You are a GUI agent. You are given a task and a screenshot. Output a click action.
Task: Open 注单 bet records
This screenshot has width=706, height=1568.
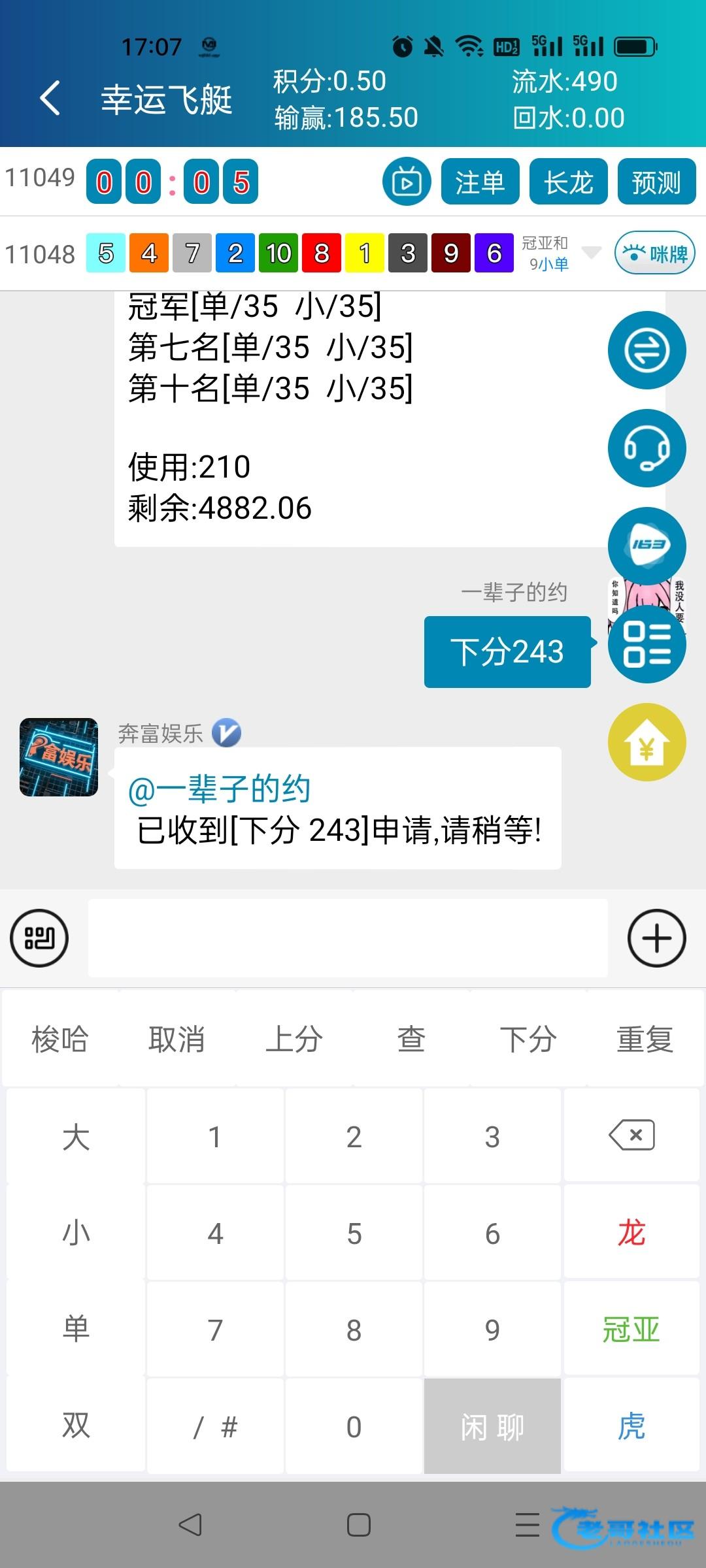click(x=480, y=182)
